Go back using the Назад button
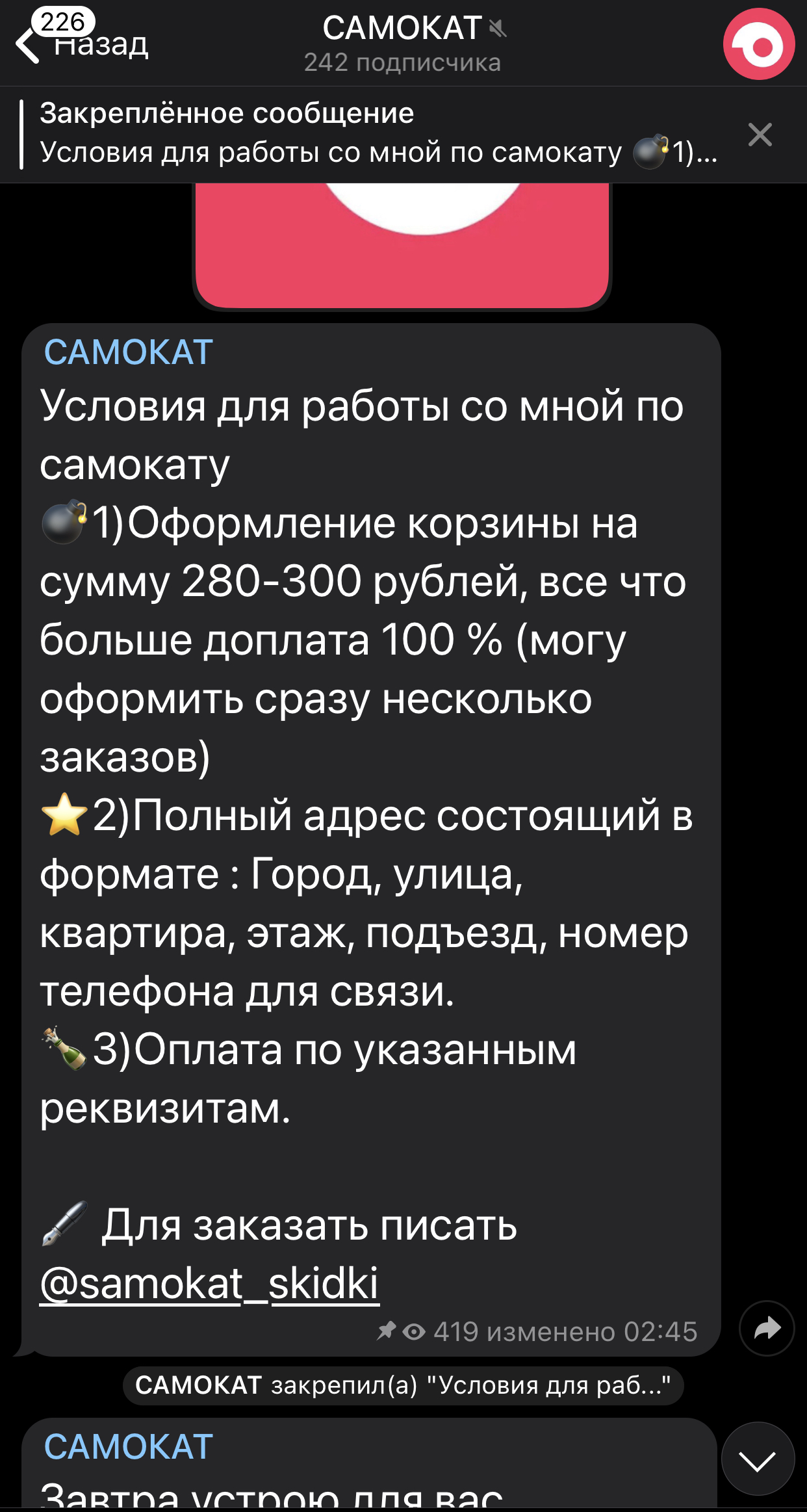The image size is (807, 1512). (82, 43)
